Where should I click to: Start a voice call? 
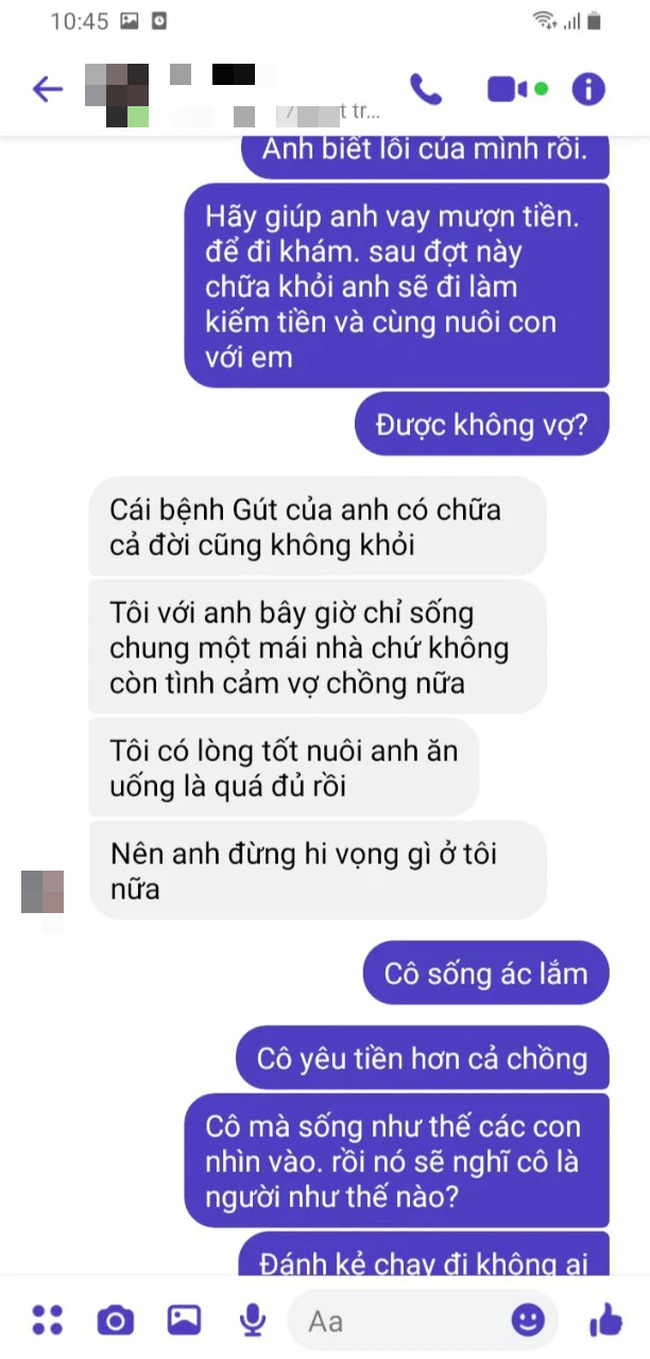pos(425,90)
